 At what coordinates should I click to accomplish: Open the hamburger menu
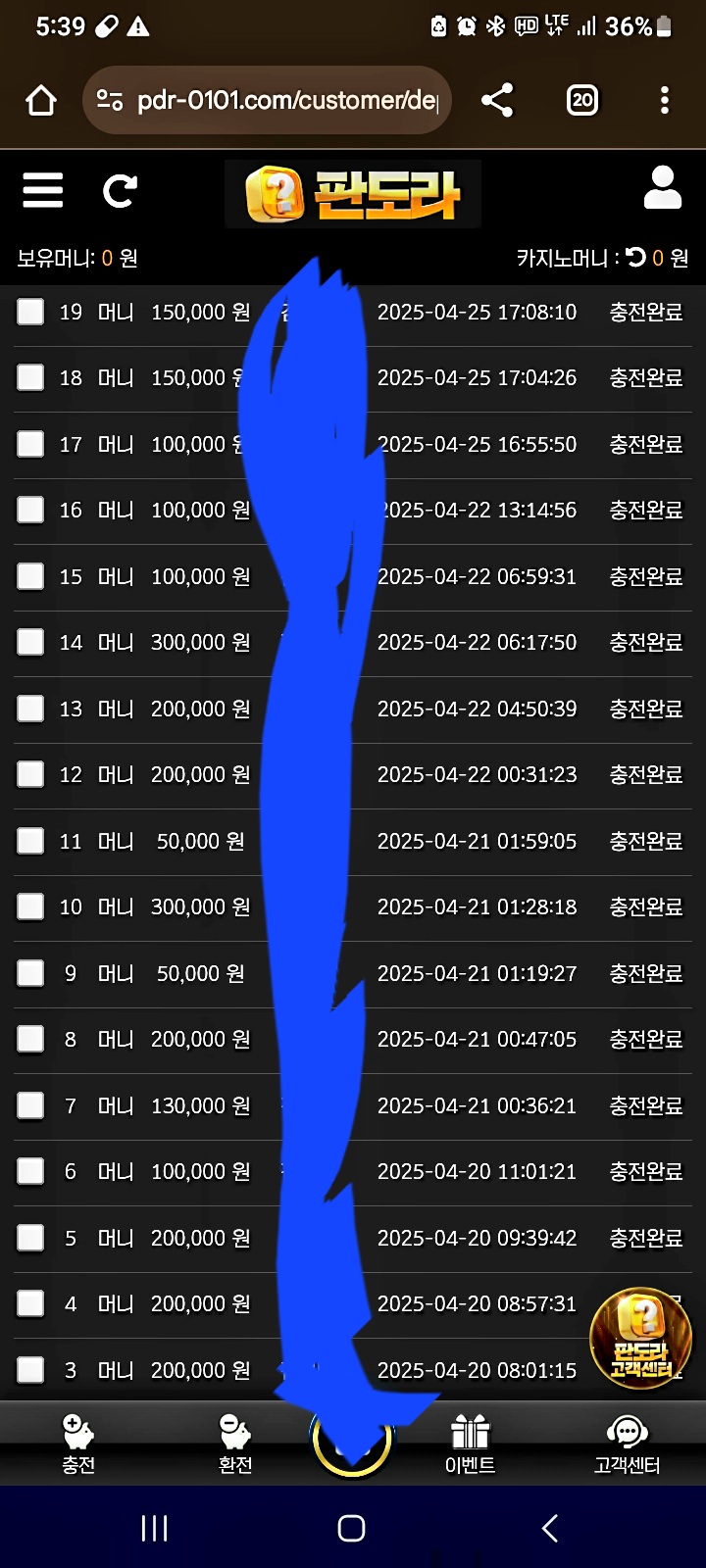[43, 190]
